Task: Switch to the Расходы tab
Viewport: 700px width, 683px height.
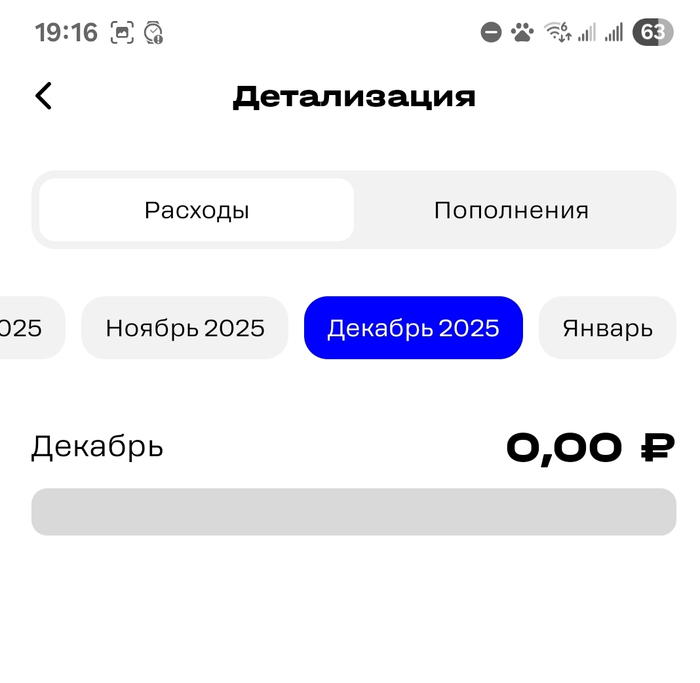Action: (x=197, y=210)
